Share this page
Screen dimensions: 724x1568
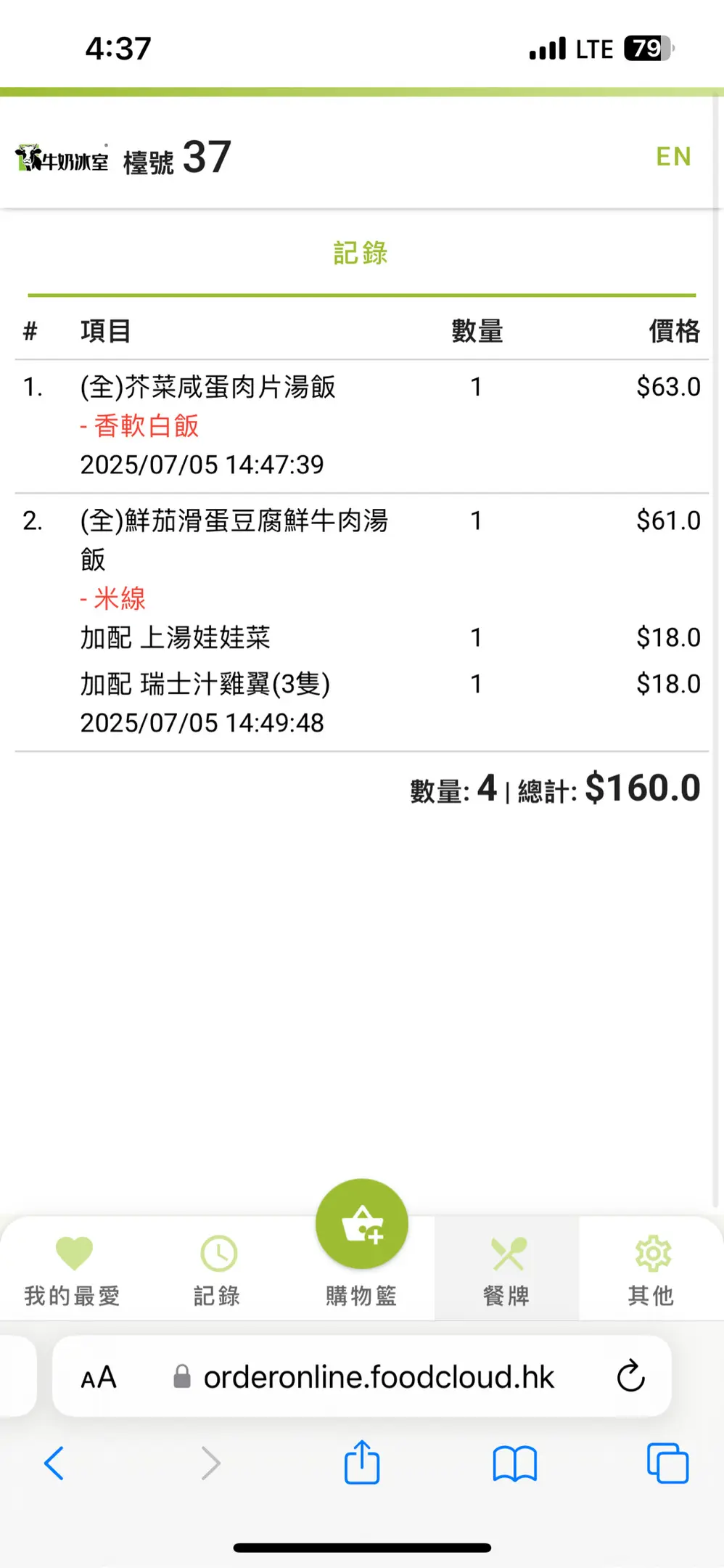[x=362, y=1463]
